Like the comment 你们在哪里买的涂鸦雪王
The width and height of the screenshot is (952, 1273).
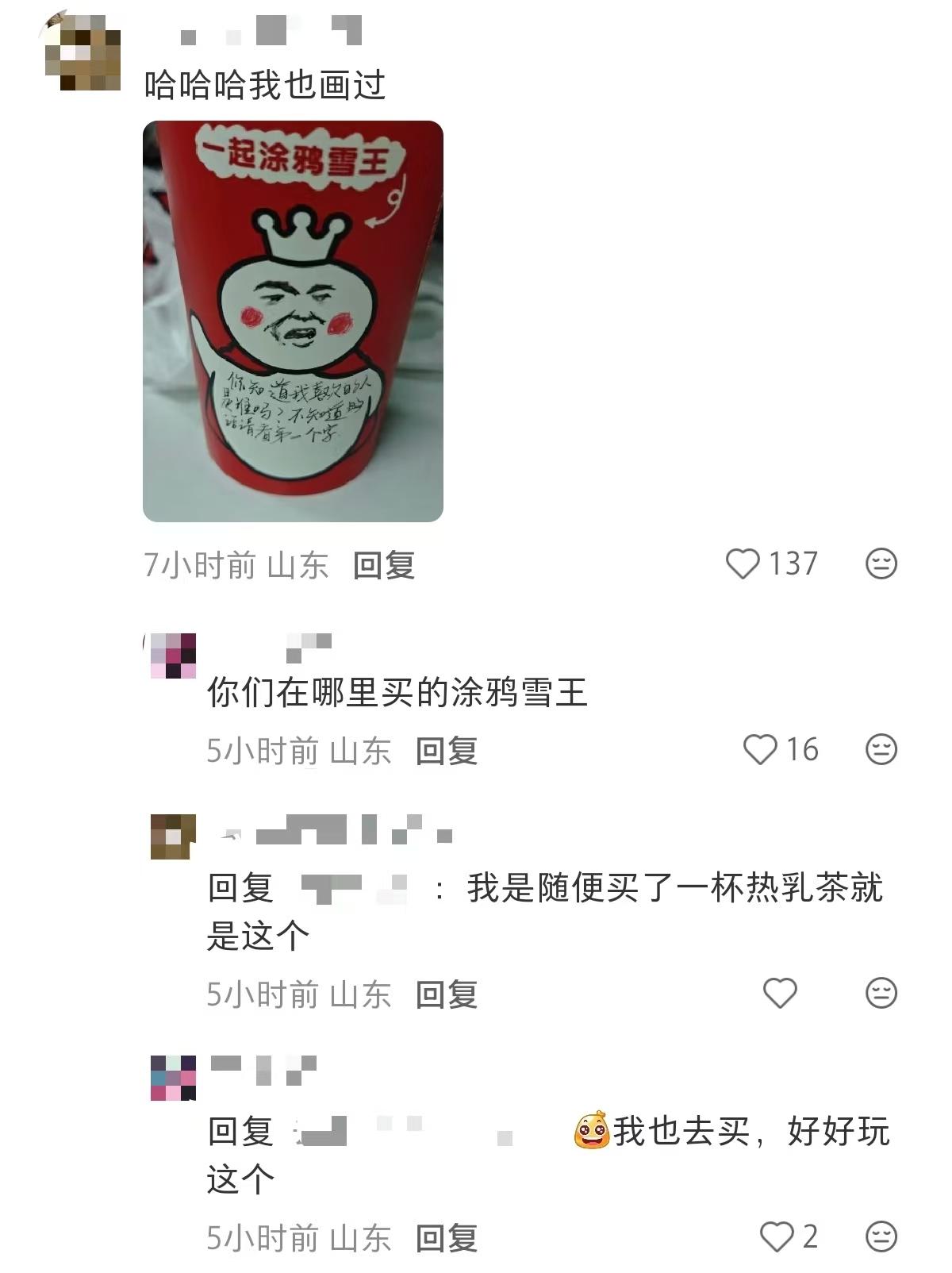(x=759, y=750)
